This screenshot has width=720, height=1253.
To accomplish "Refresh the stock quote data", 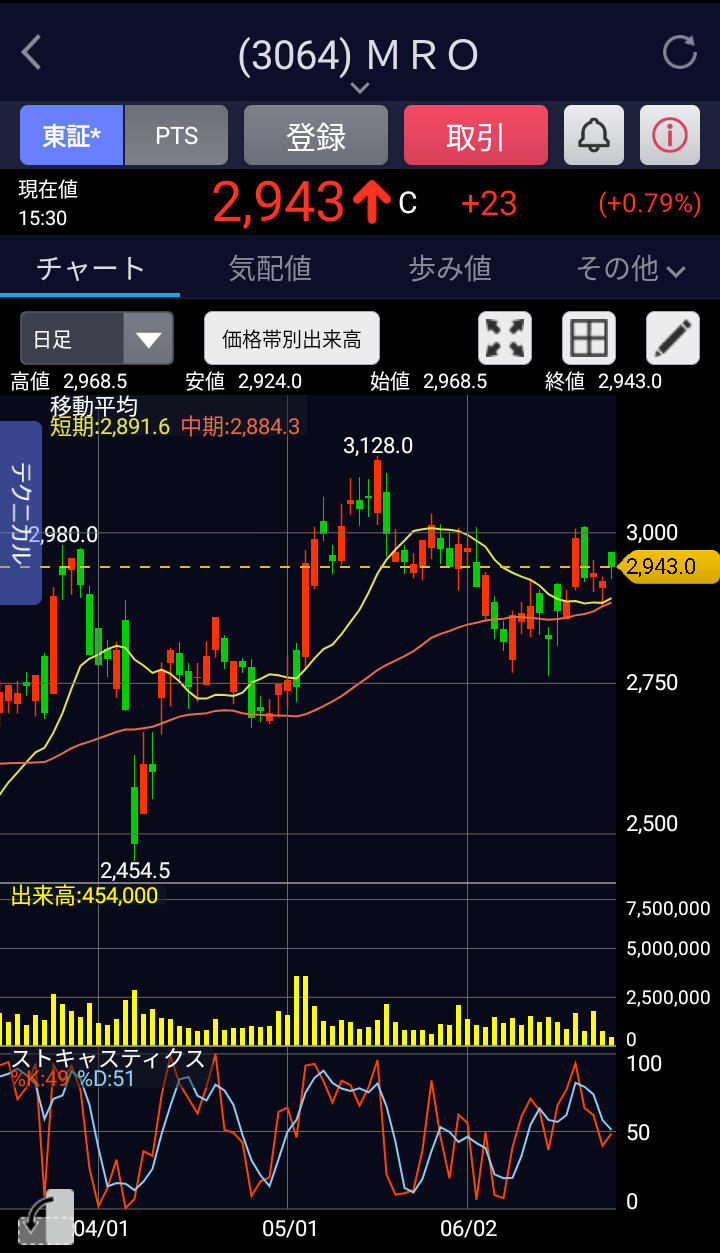I will pyautogui.click(x=679, y=53).
